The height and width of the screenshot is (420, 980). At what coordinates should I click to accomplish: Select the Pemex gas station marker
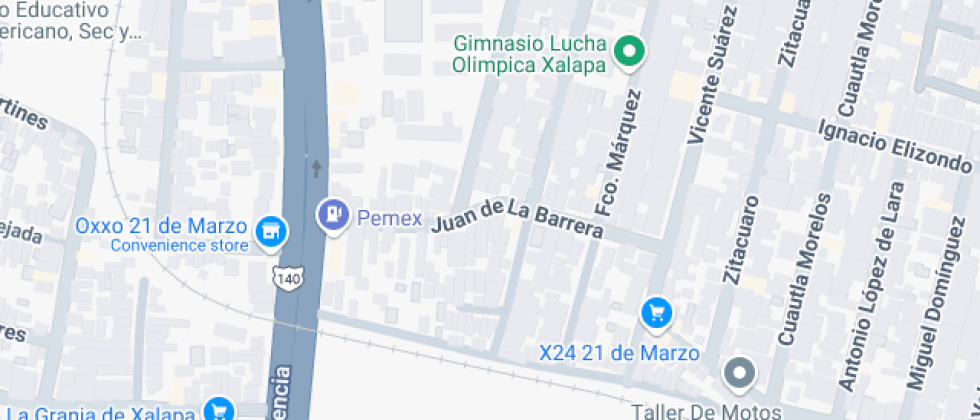click(x=332, y=214)
